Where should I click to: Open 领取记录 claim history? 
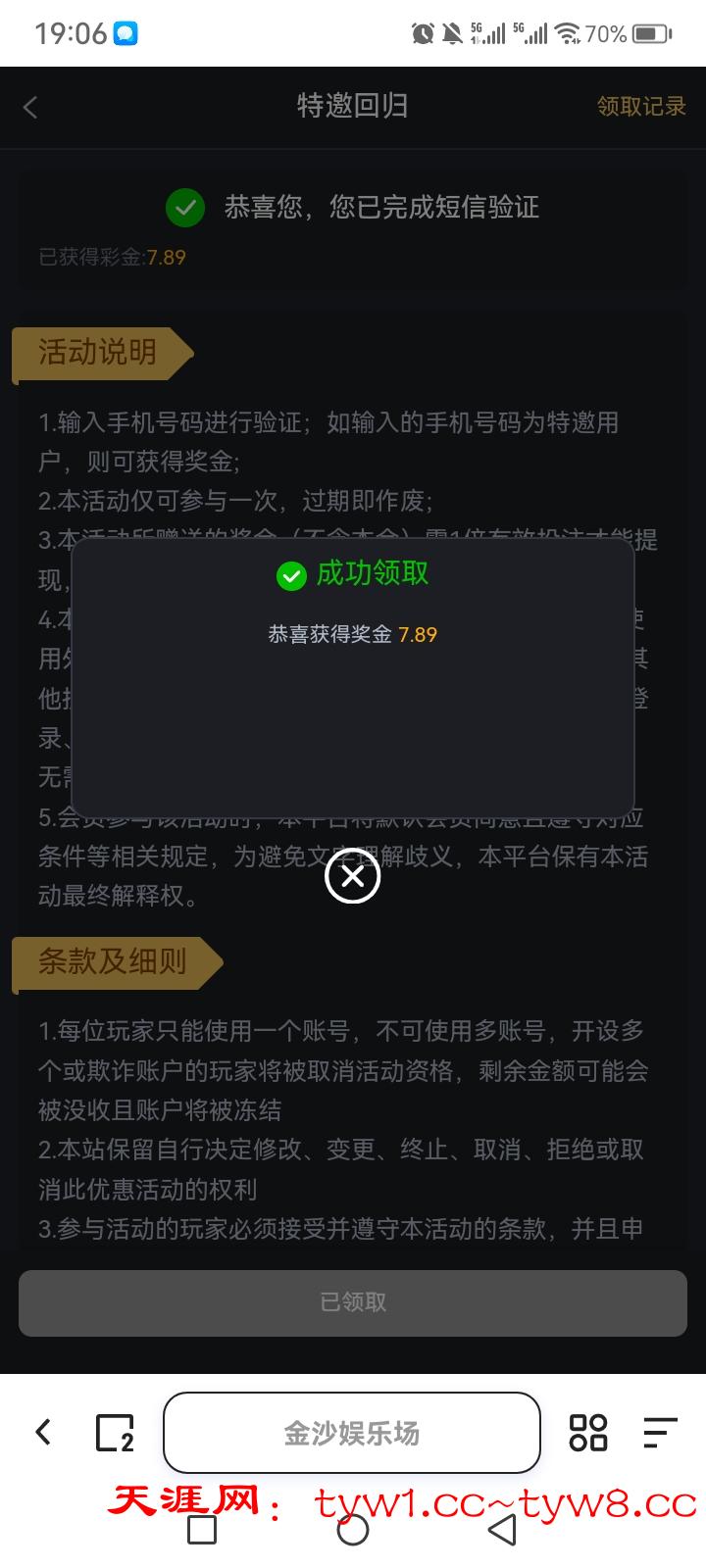(x=641, y=107)
